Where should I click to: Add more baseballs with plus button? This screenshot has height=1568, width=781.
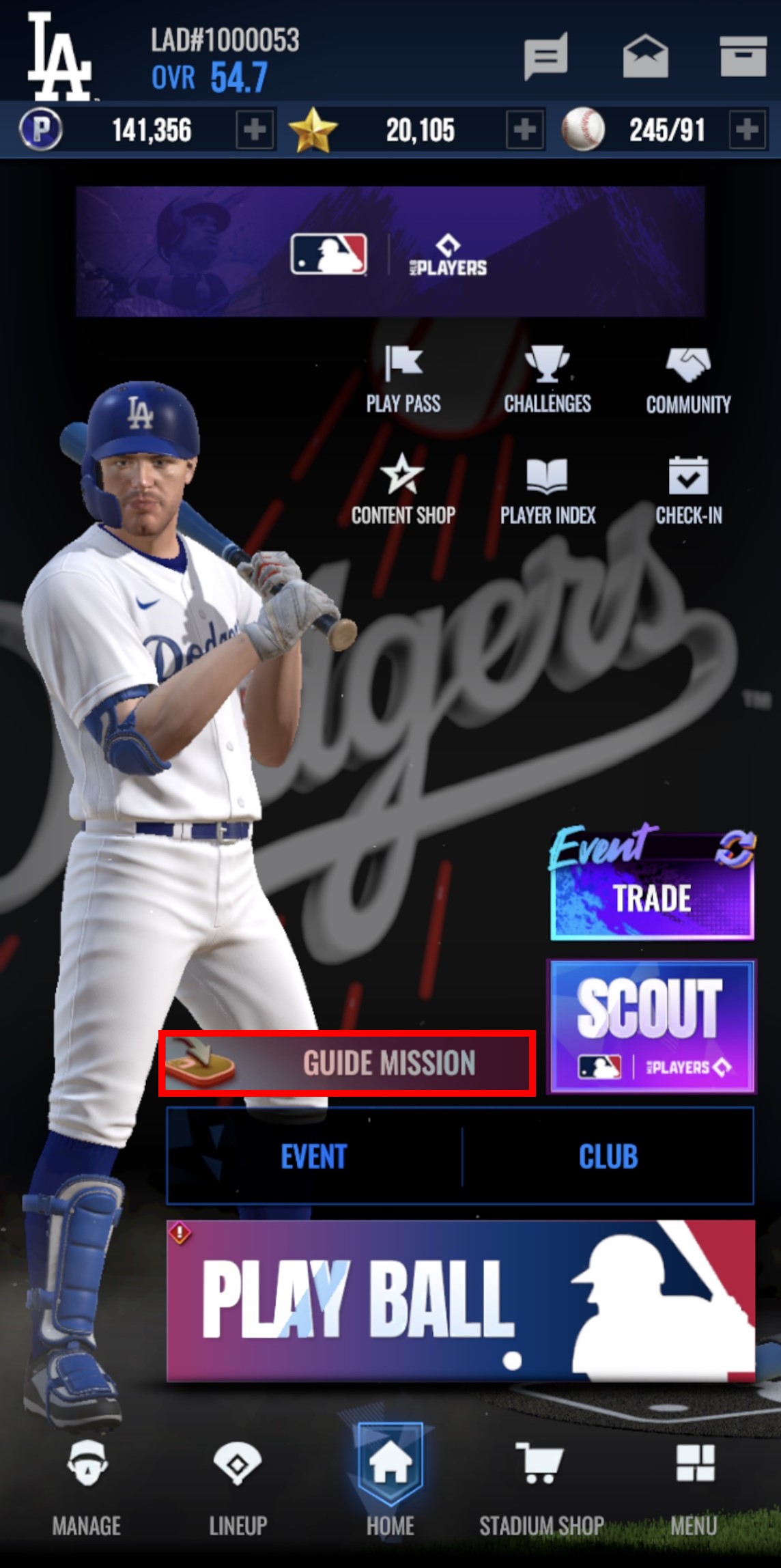point(747,130)
